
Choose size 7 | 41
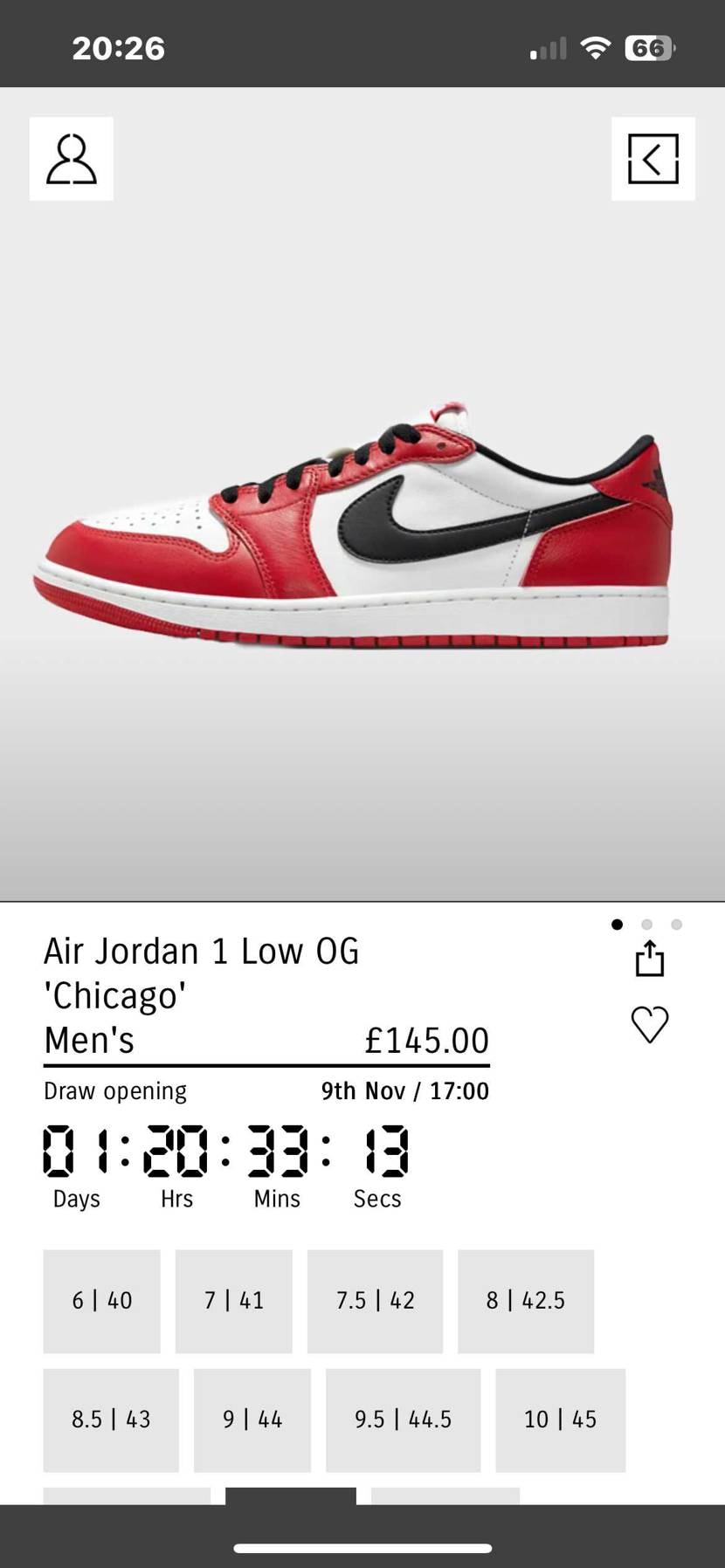(x=233, y=1301)
